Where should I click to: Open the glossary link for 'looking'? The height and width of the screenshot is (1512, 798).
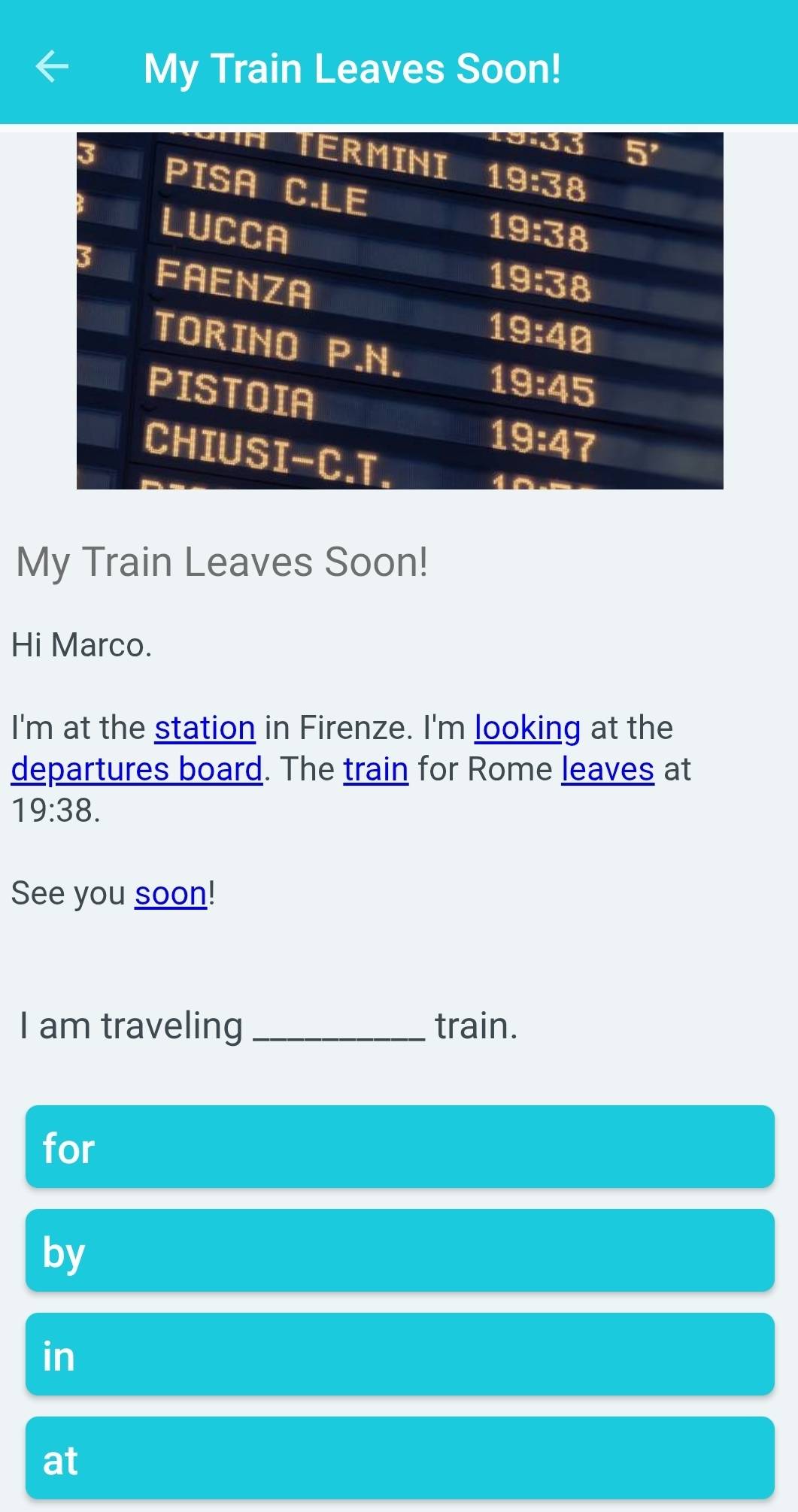[526, 727]
